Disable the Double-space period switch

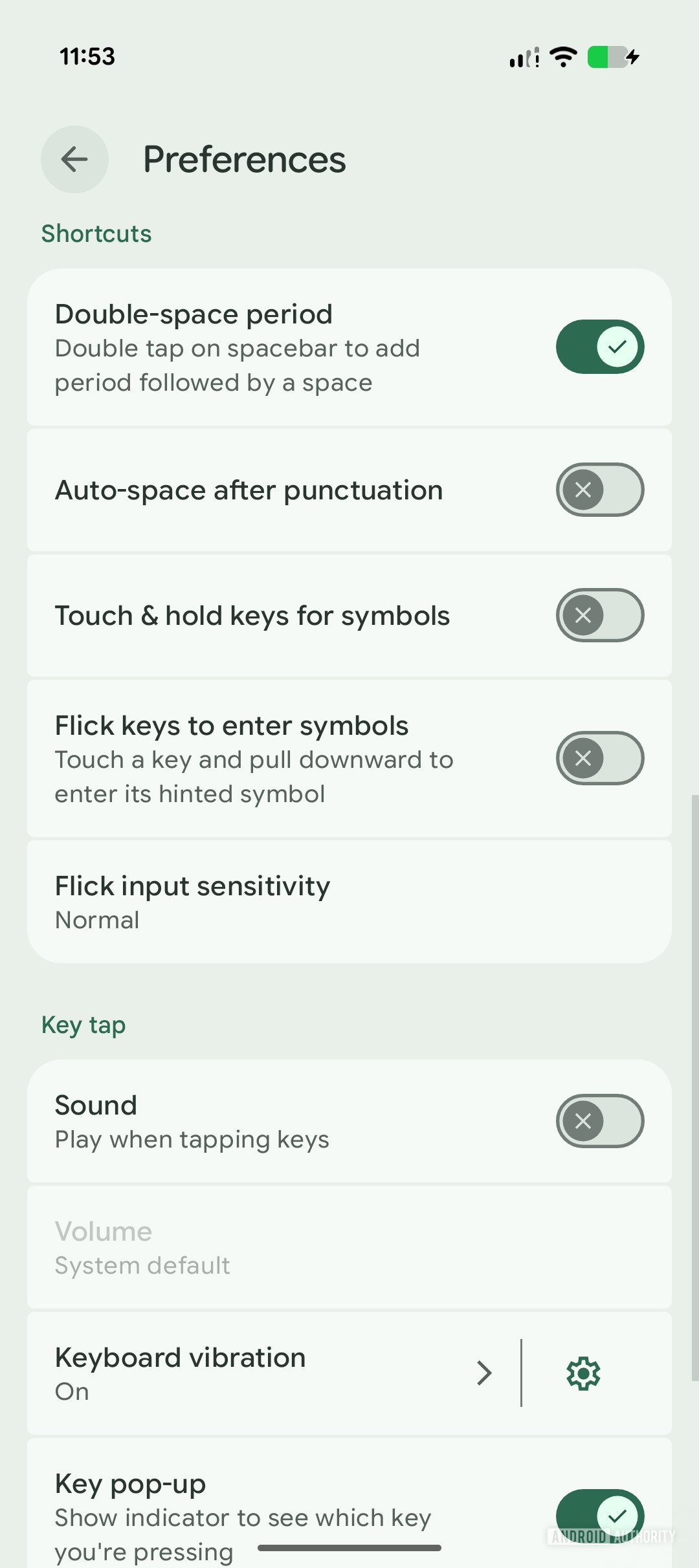pyautogui.click(x=600, y=347)
